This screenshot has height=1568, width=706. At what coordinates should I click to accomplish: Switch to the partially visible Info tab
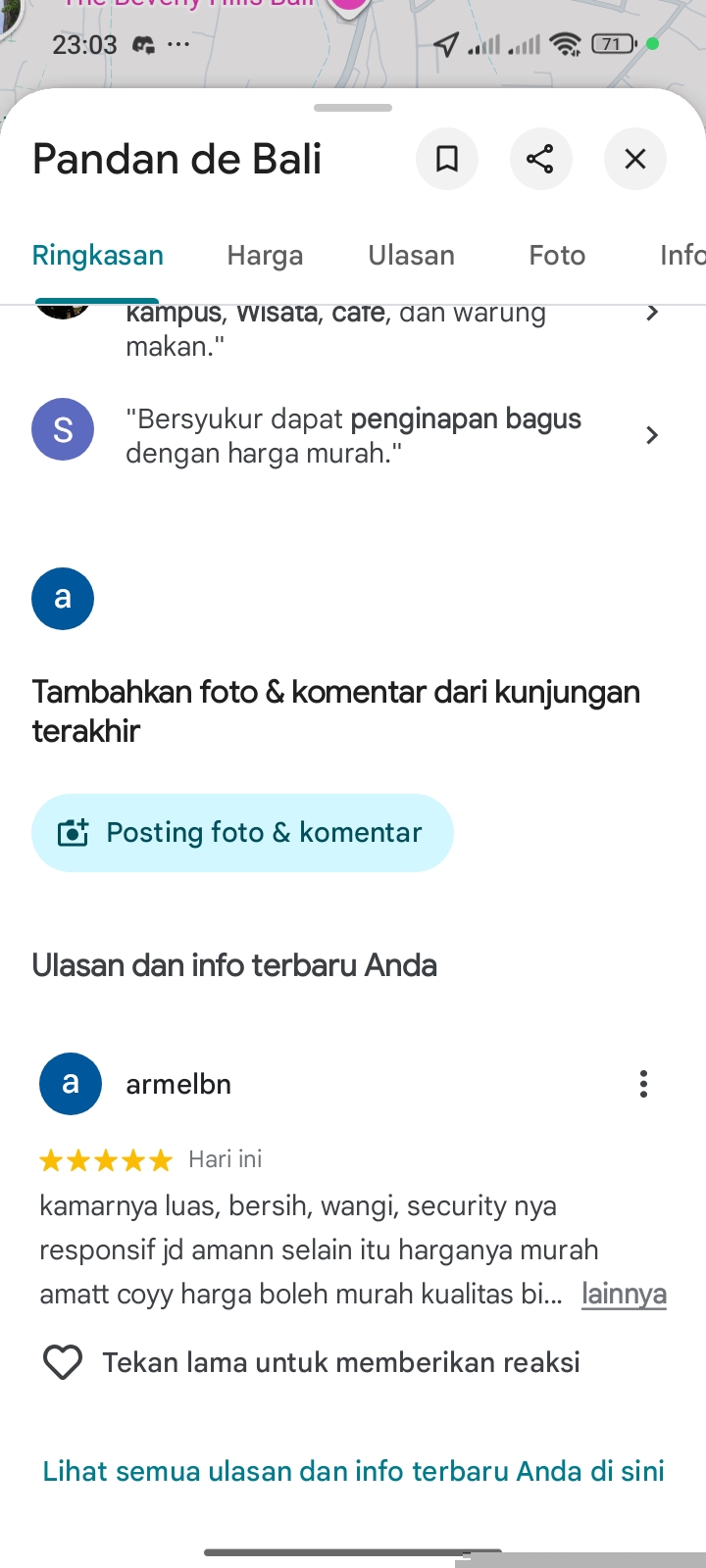[681, 256]
